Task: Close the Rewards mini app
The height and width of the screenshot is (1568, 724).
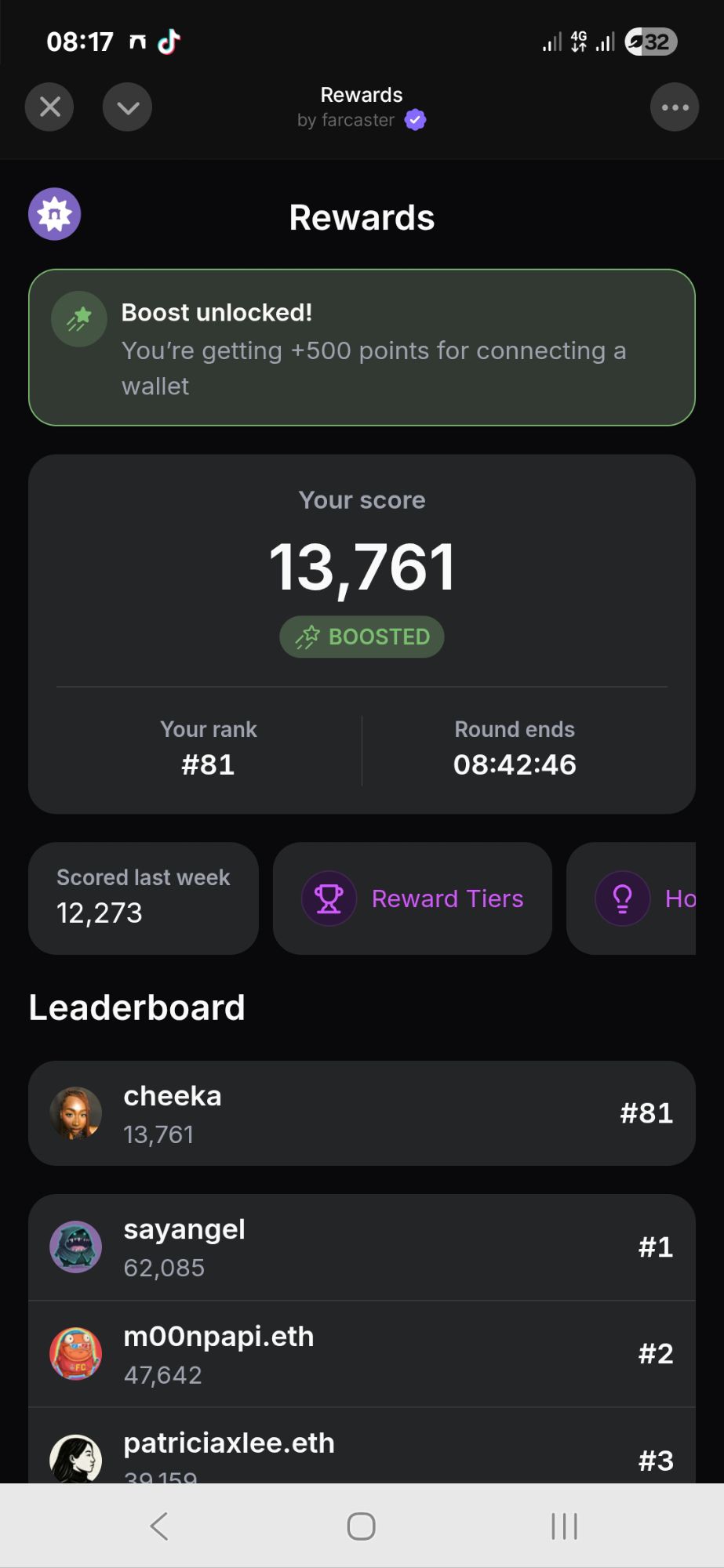Action: [49, 107]
